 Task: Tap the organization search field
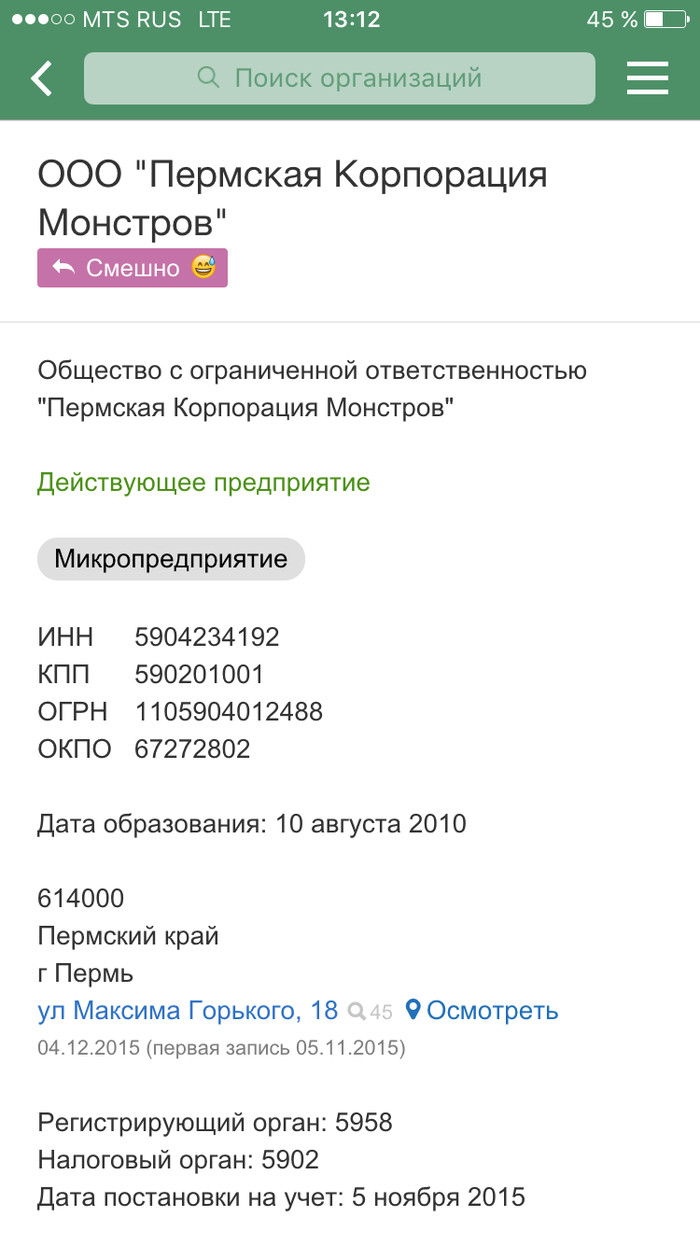coord(340,78)
